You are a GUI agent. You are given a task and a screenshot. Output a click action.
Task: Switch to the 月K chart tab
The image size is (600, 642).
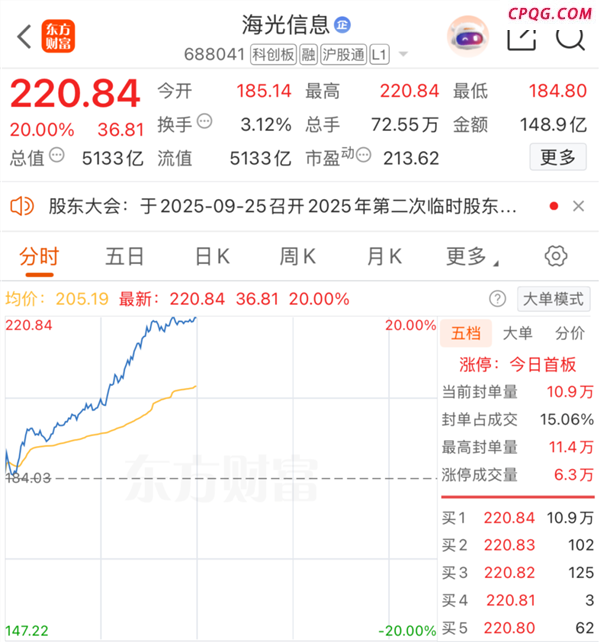(x=384, y=257)
